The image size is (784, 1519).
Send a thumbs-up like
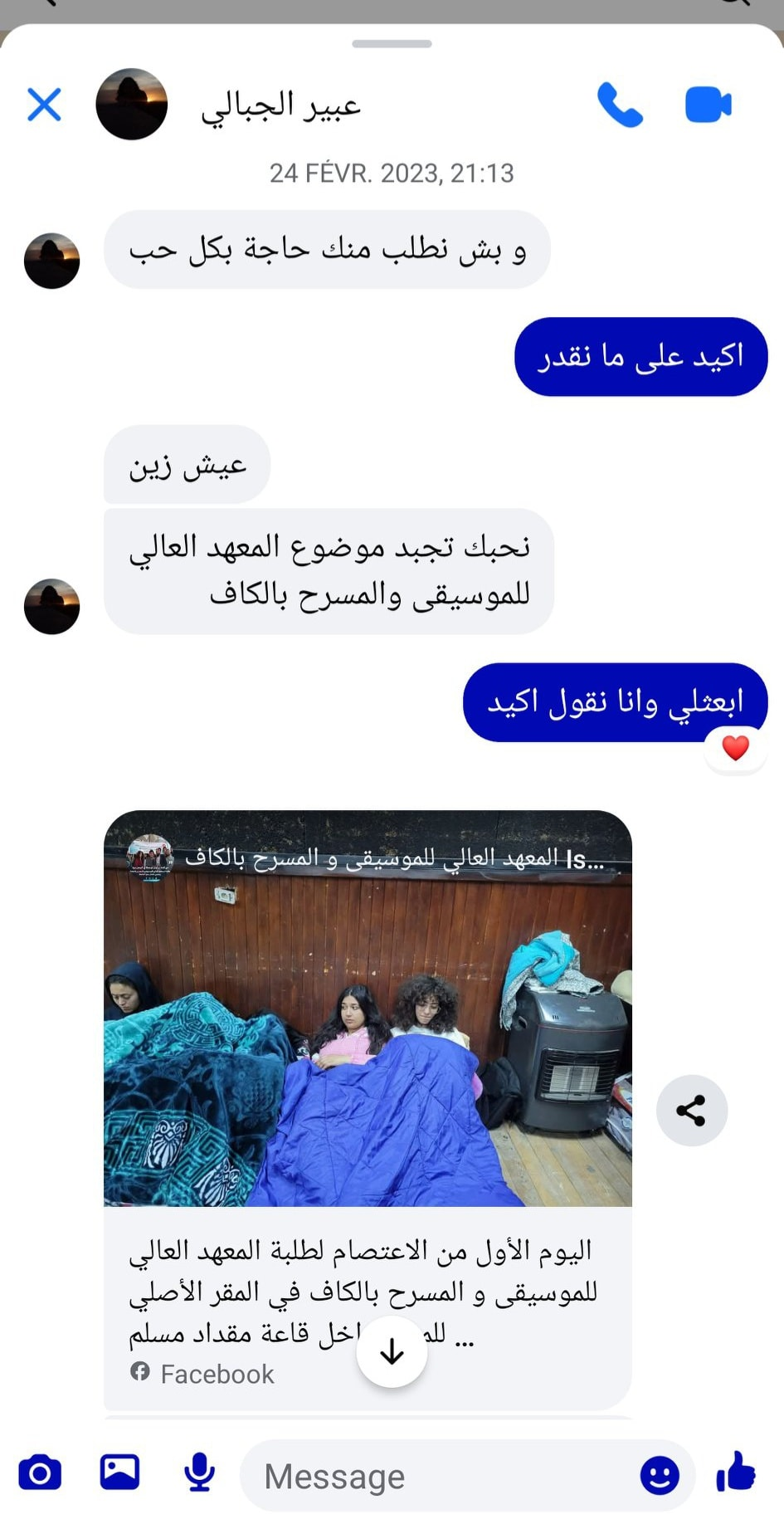[736, 1472]
